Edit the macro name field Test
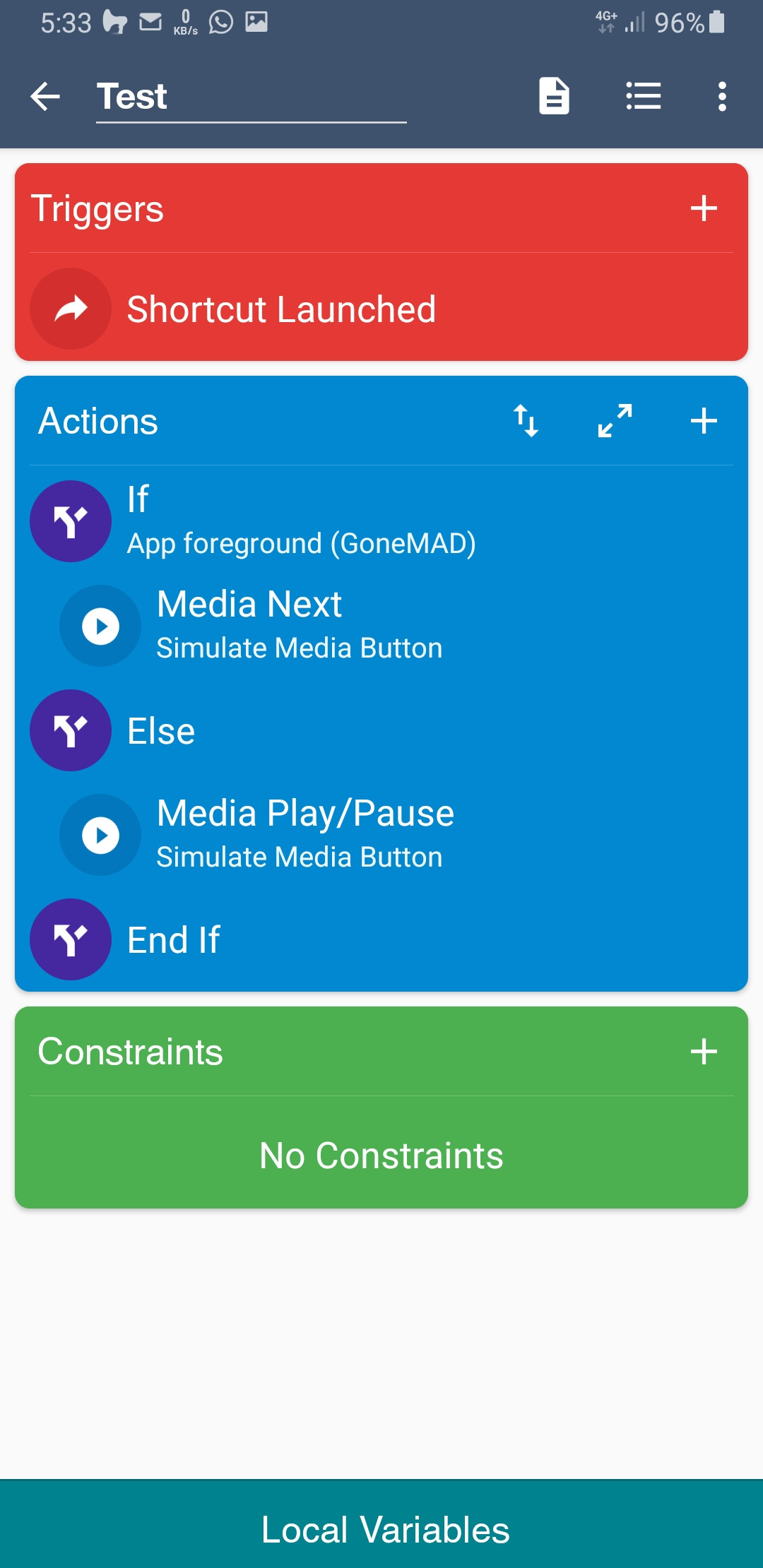Image resolution: width=763 pixels, height=1568 pixels. pyautogui.click(x=251, y=97)
